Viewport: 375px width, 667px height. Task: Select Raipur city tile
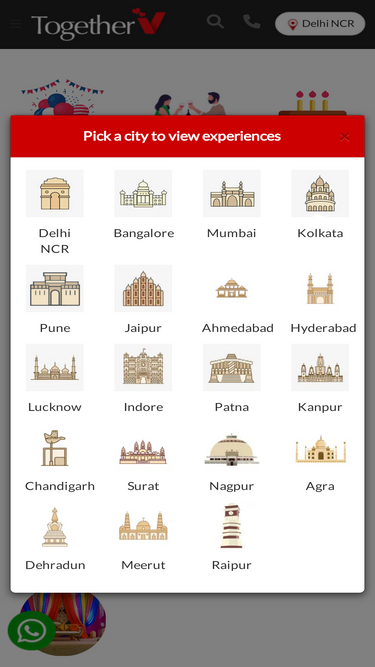232,538
